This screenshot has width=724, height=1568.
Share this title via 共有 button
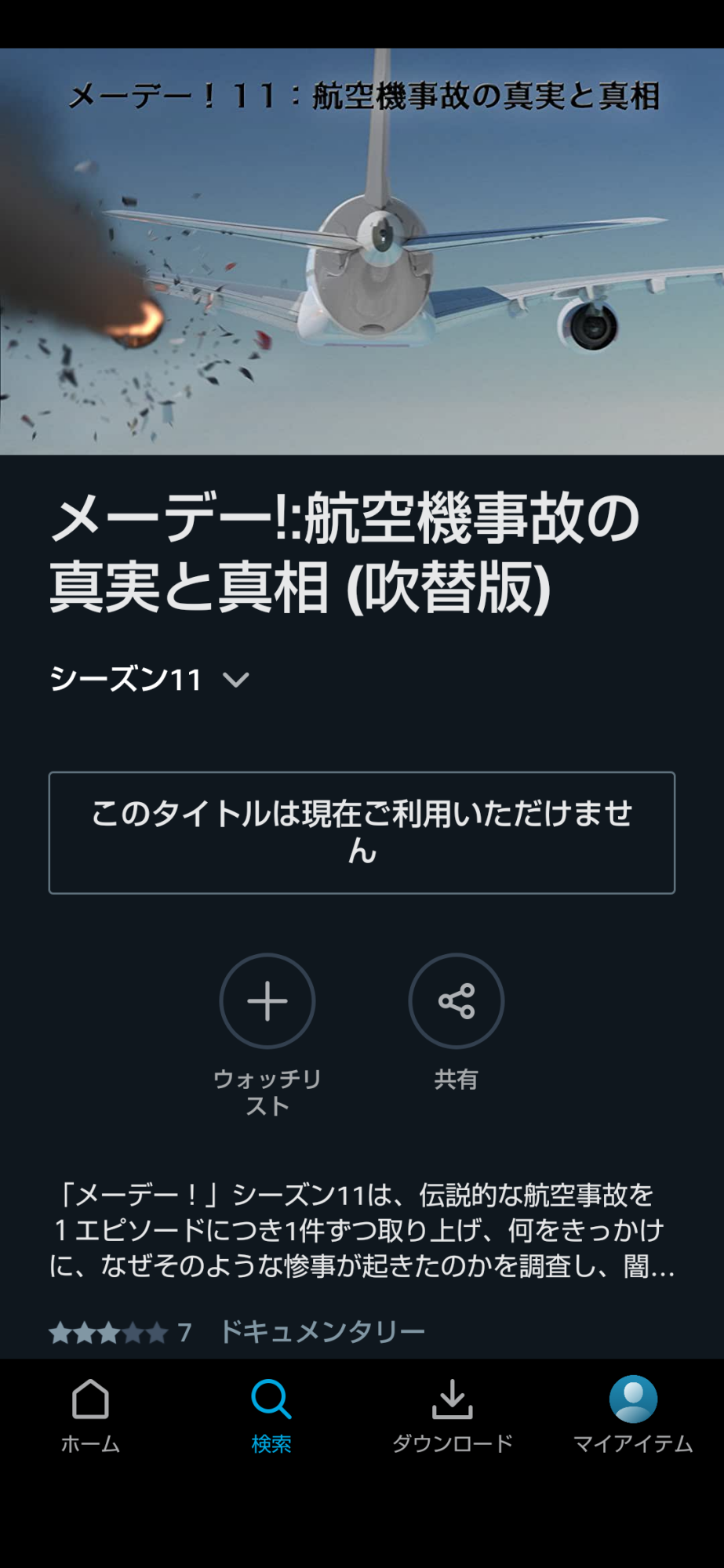click(456, 1001)
